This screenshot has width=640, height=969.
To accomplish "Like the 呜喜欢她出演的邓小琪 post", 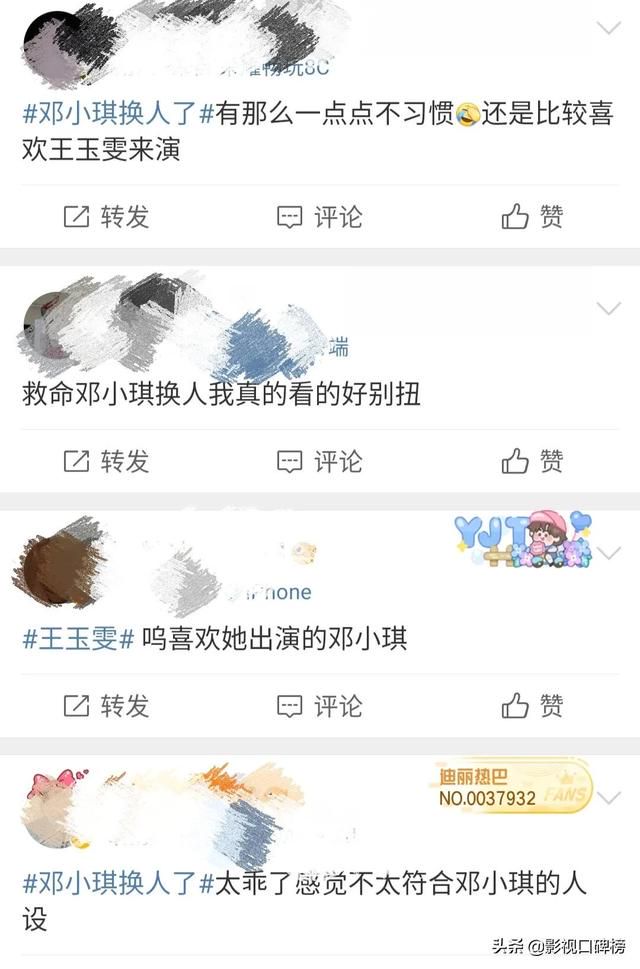I will pyautogui.click(x=532, y=706).
